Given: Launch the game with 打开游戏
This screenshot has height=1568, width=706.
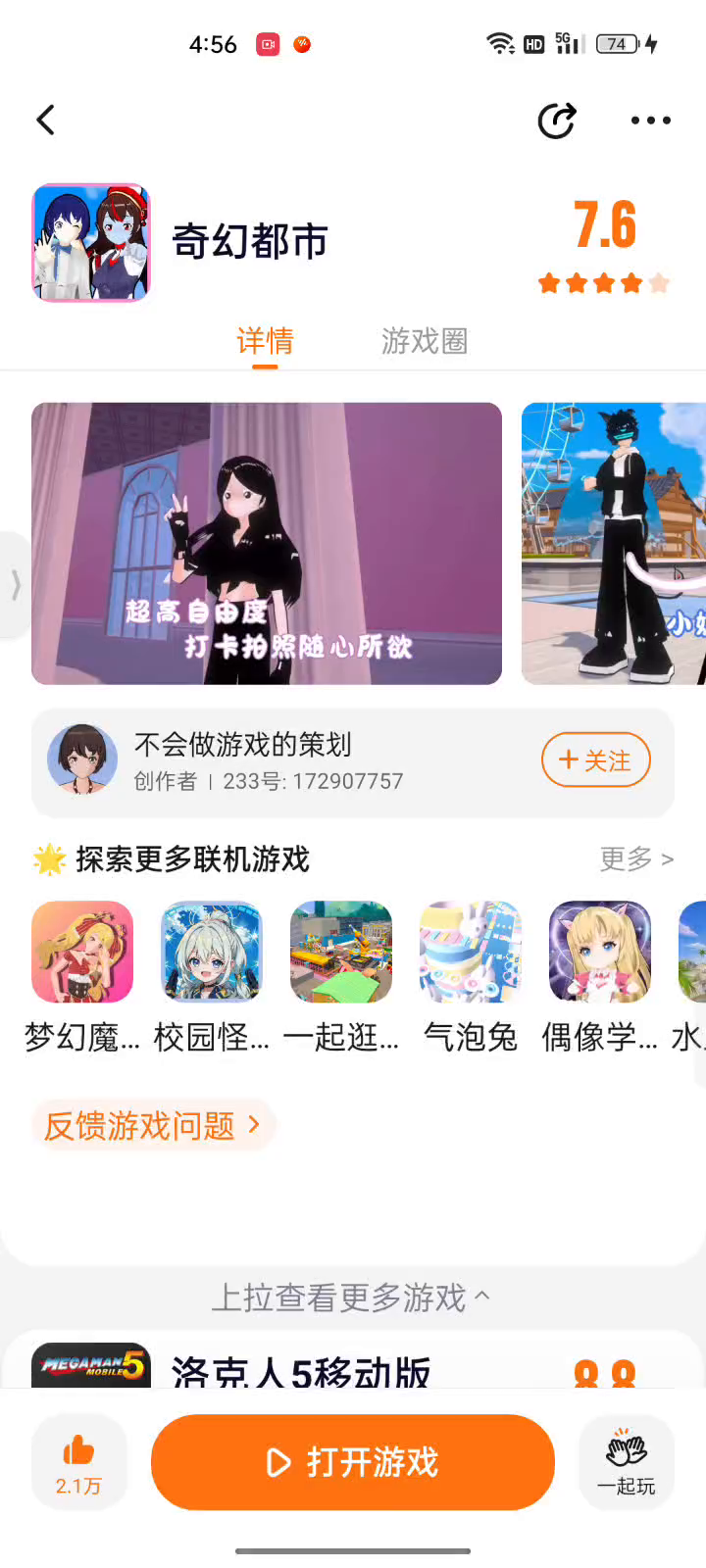Looking at the screenshot, I should tap(353, 1462).
